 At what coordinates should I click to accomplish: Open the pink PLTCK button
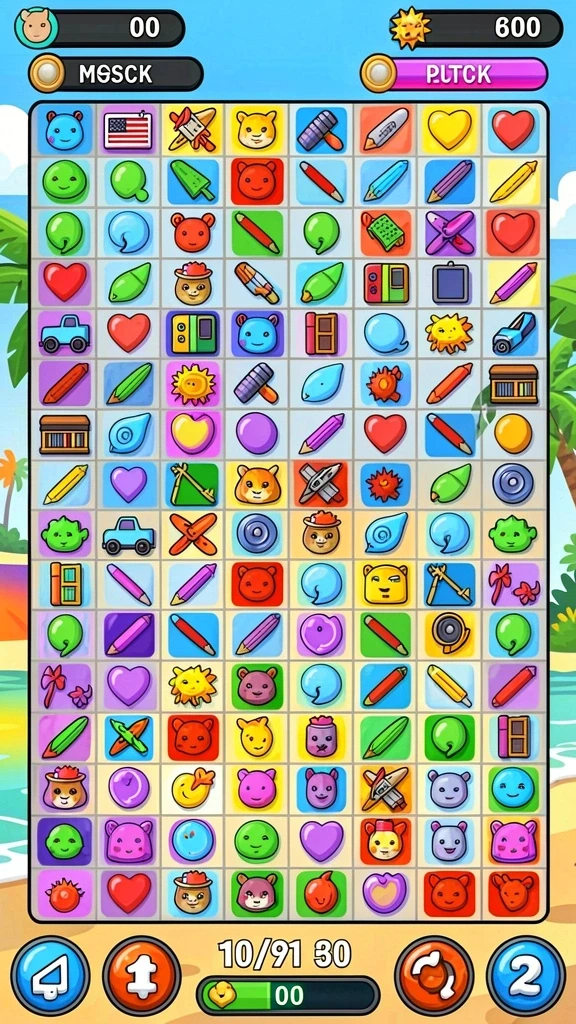tap(455, 74)
